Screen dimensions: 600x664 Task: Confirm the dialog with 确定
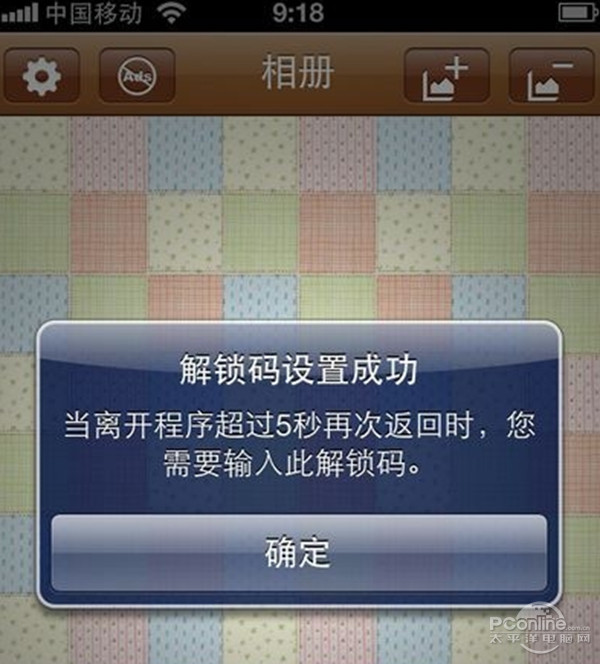pyautogui.click(x=298, y=552)
